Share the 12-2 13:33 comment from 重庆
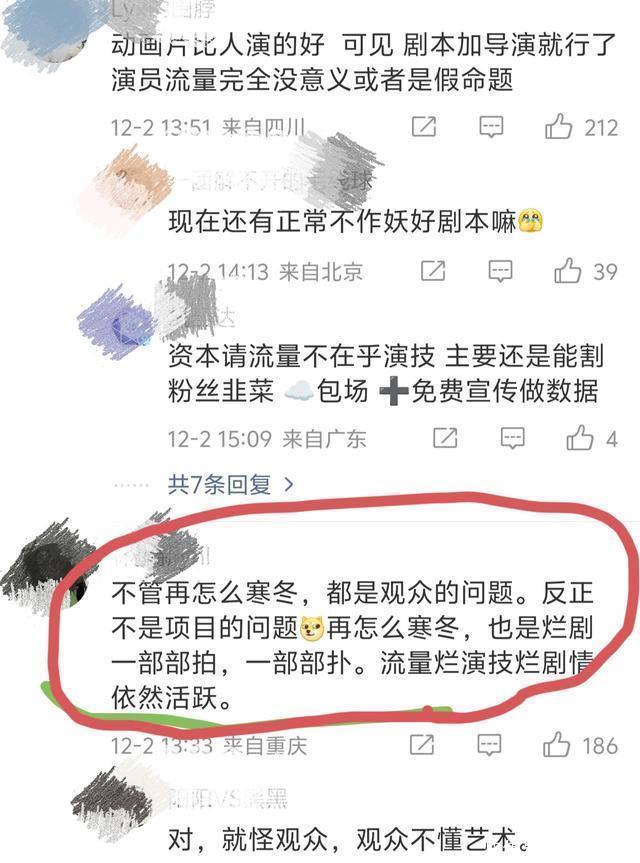The width and height of the screenshot is (640, 863). 421,744
